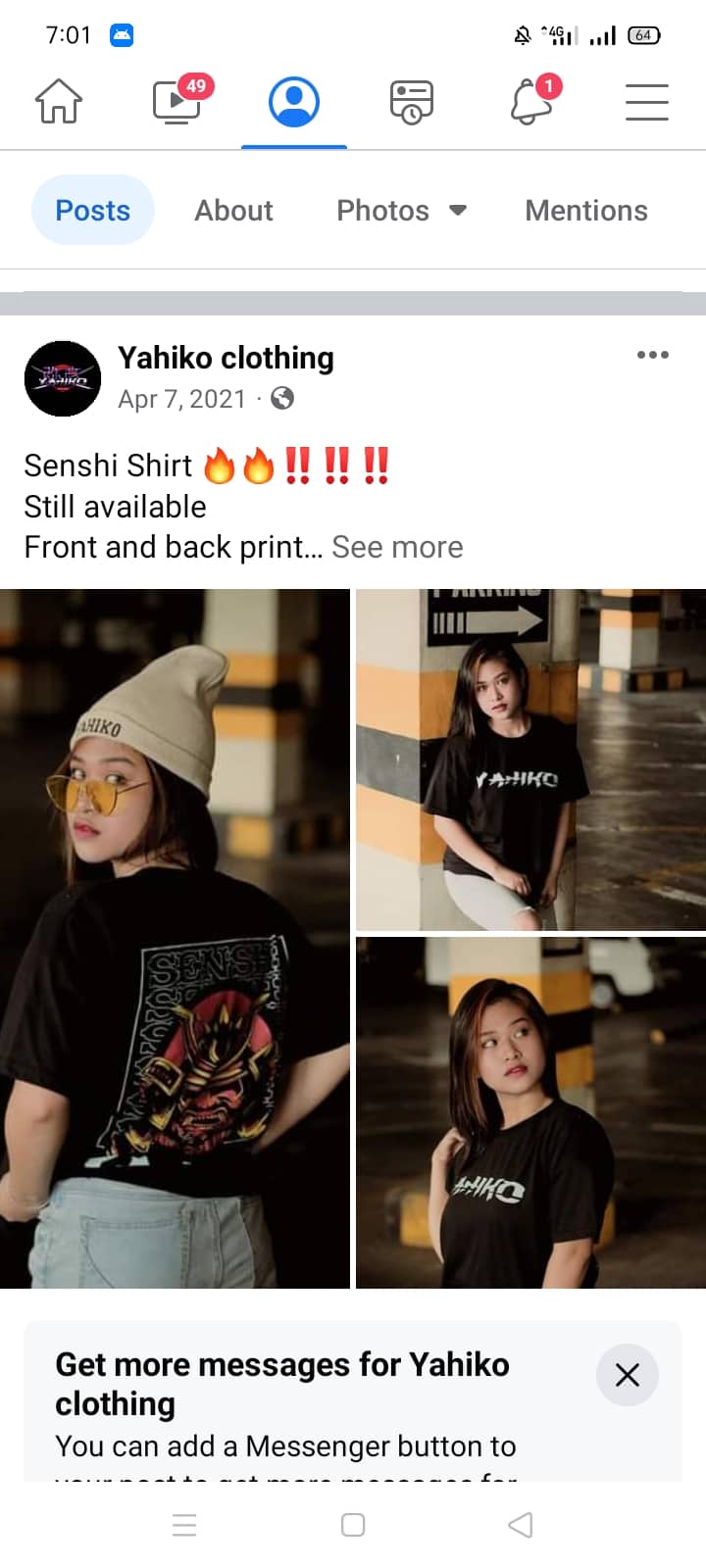
Task: Expand the post text with See more
Action: (x=397, y=547)
